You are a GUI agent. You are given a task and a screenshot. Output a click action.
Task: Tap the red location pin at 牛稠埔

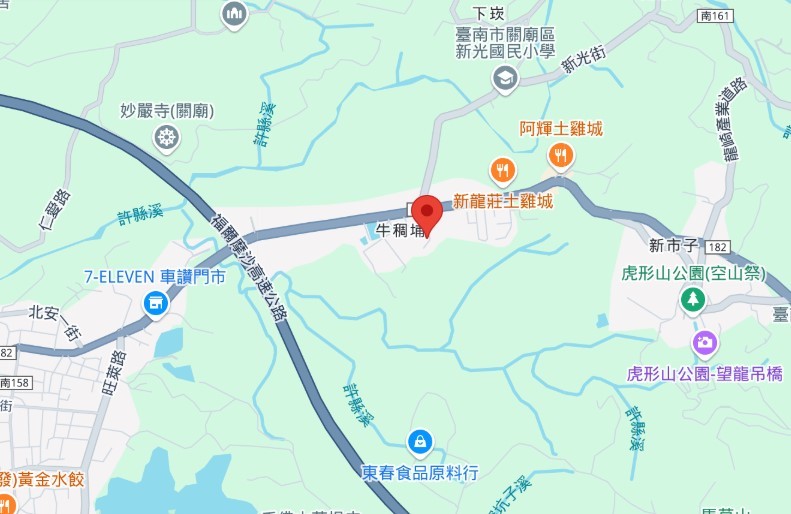tap(427, 213)
